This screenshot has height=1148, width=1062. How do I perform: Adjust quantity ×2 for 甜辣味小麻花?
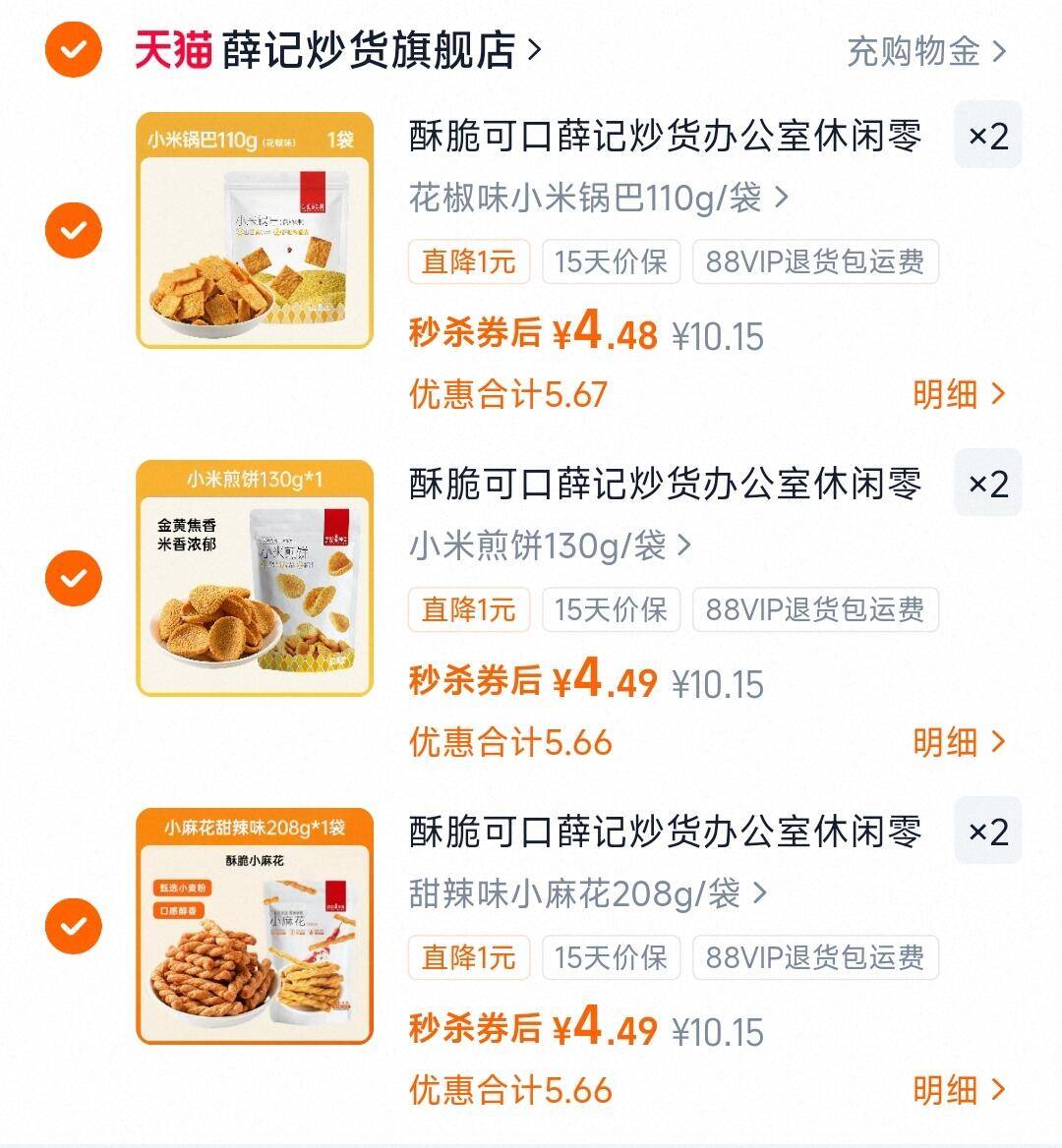click(987, 832)
